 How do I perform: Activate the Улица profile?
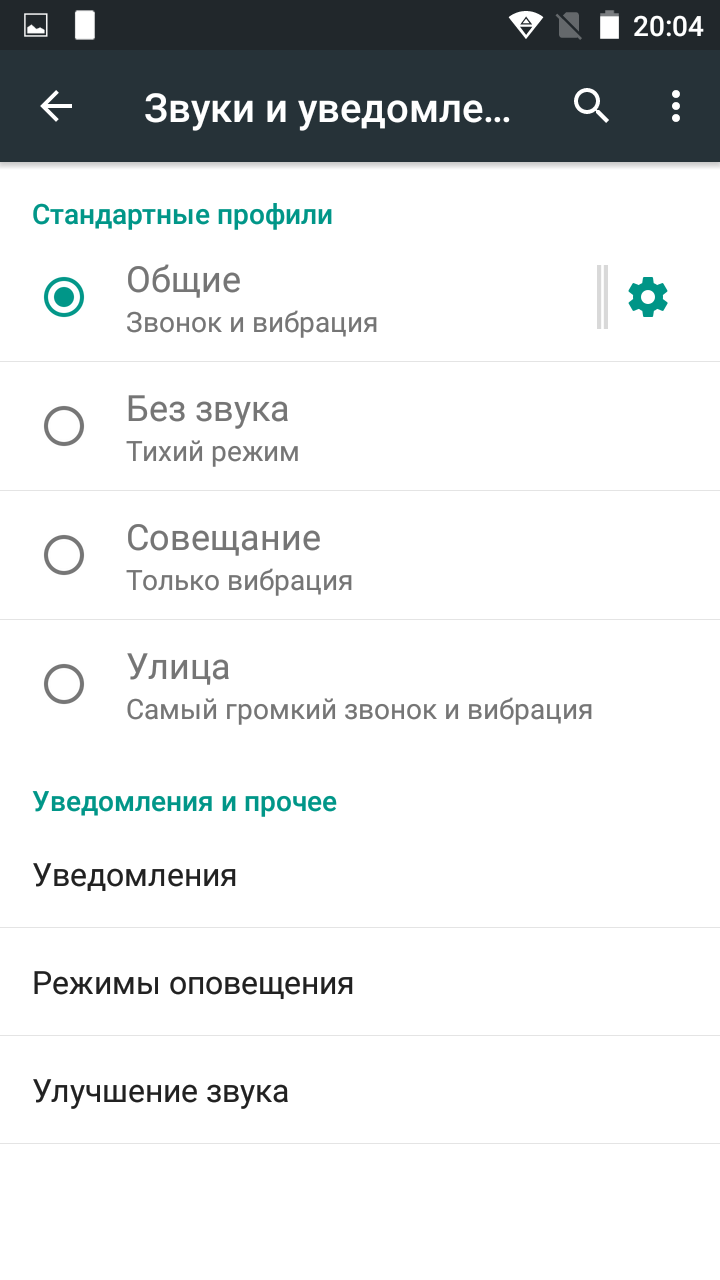pyautogui.click(x=360, y=684)
